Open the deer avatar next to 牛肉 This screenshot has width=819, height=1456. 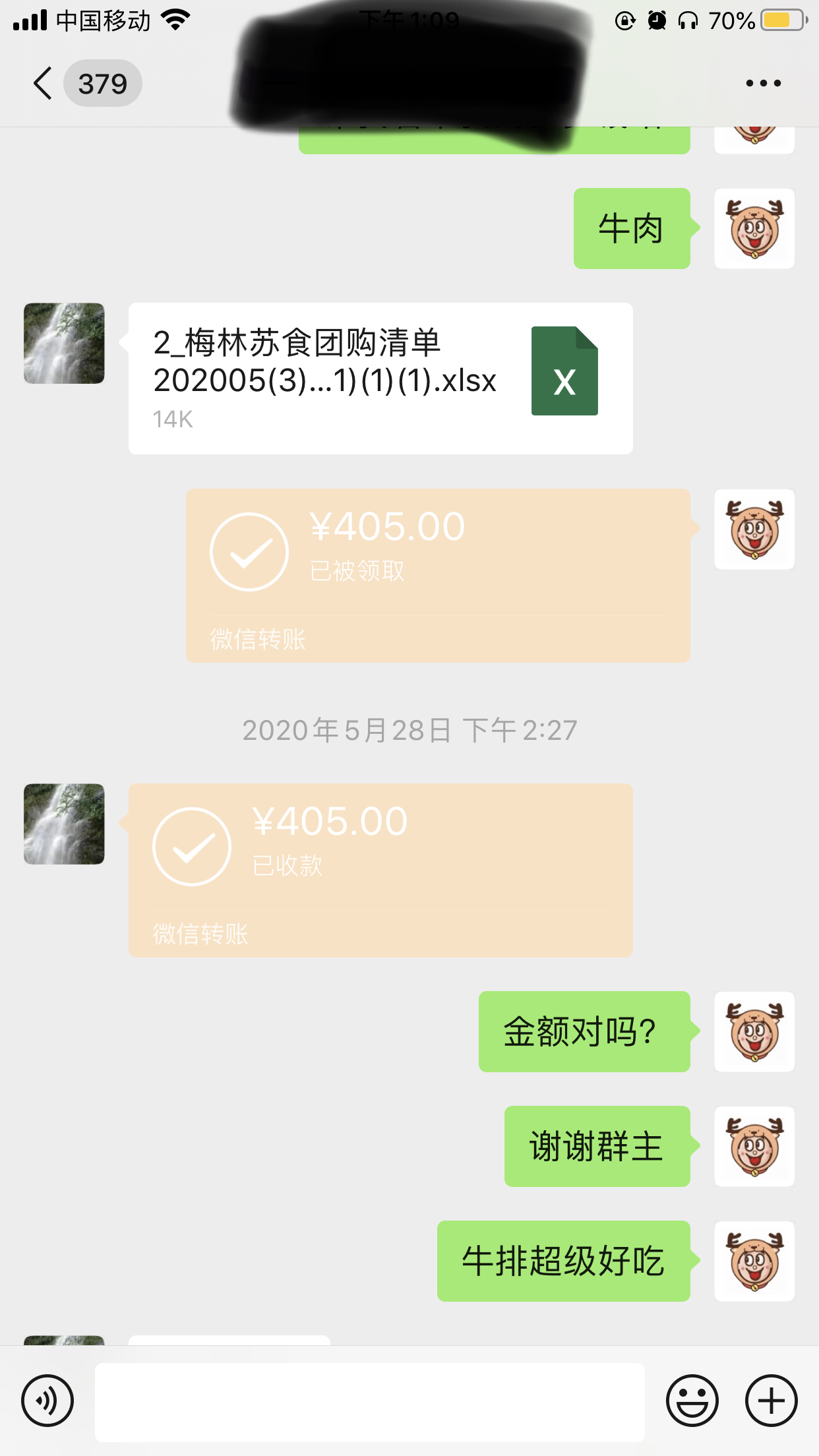tap(754, 228)
